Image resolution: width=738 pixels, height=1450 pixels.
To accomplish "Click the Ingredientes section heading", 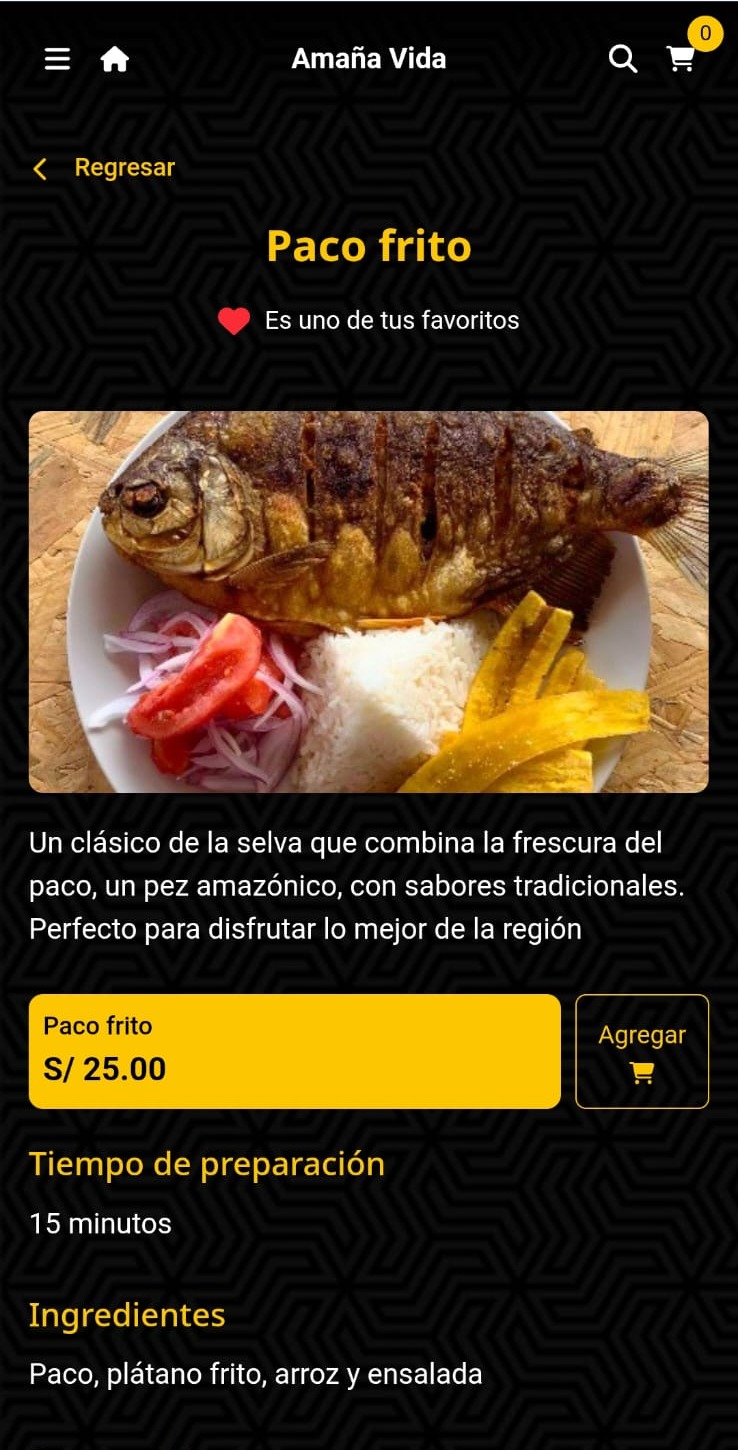I will tap(126, 1316).
